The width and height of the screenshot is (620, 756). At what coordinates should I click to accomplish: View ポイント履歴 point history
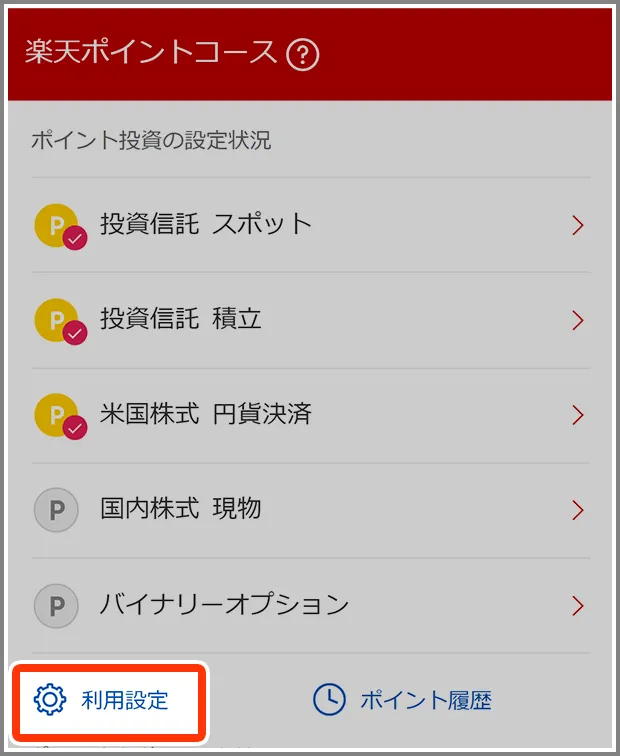coord(402,700)
